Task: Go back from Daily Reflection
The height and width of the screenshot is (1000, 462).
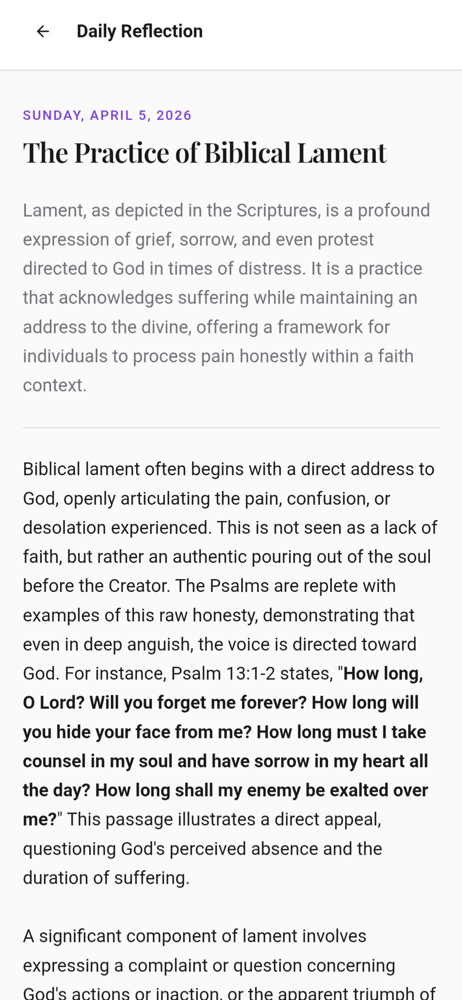Action: [43, 31]
